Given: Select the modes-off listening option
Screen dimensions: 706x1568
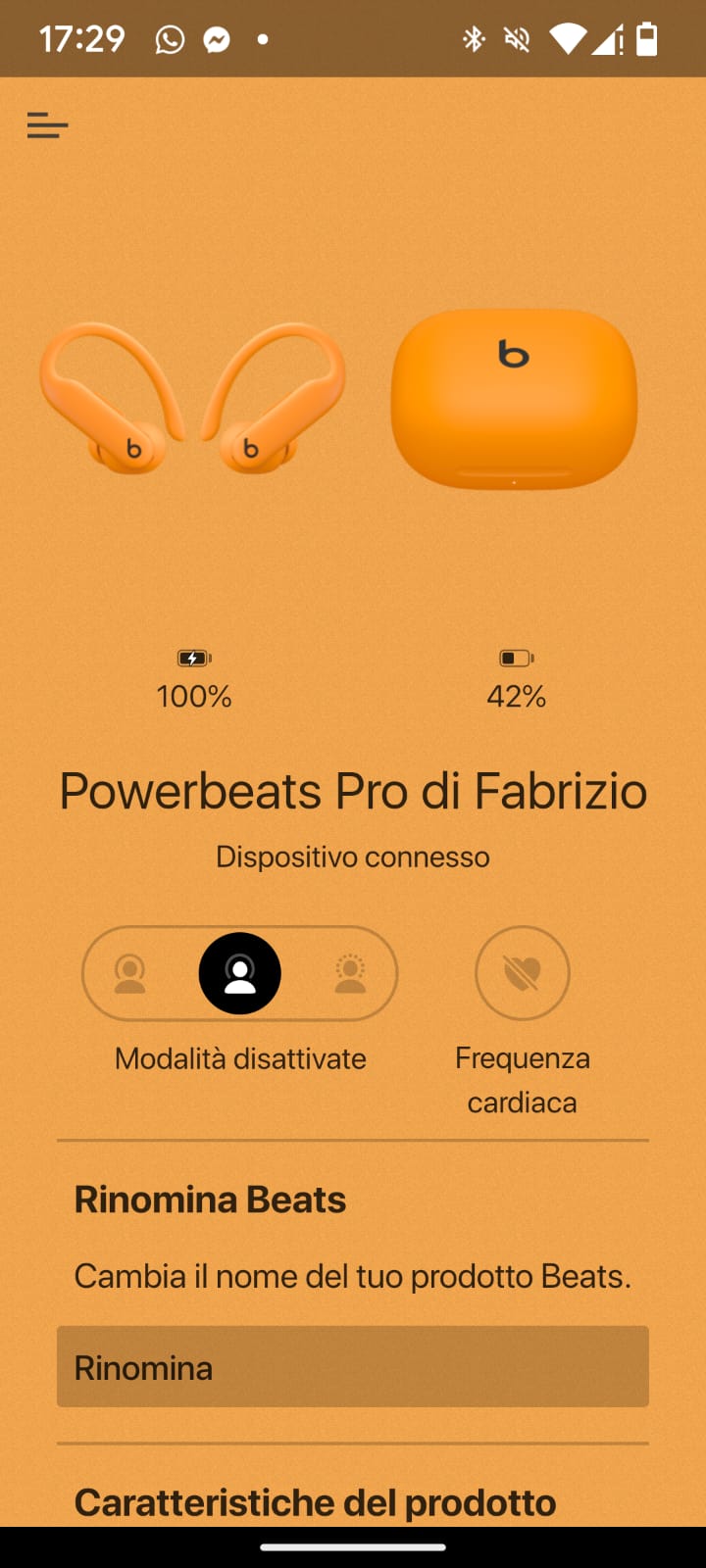Looking at the screenshot, I should [x=240, y=974].
